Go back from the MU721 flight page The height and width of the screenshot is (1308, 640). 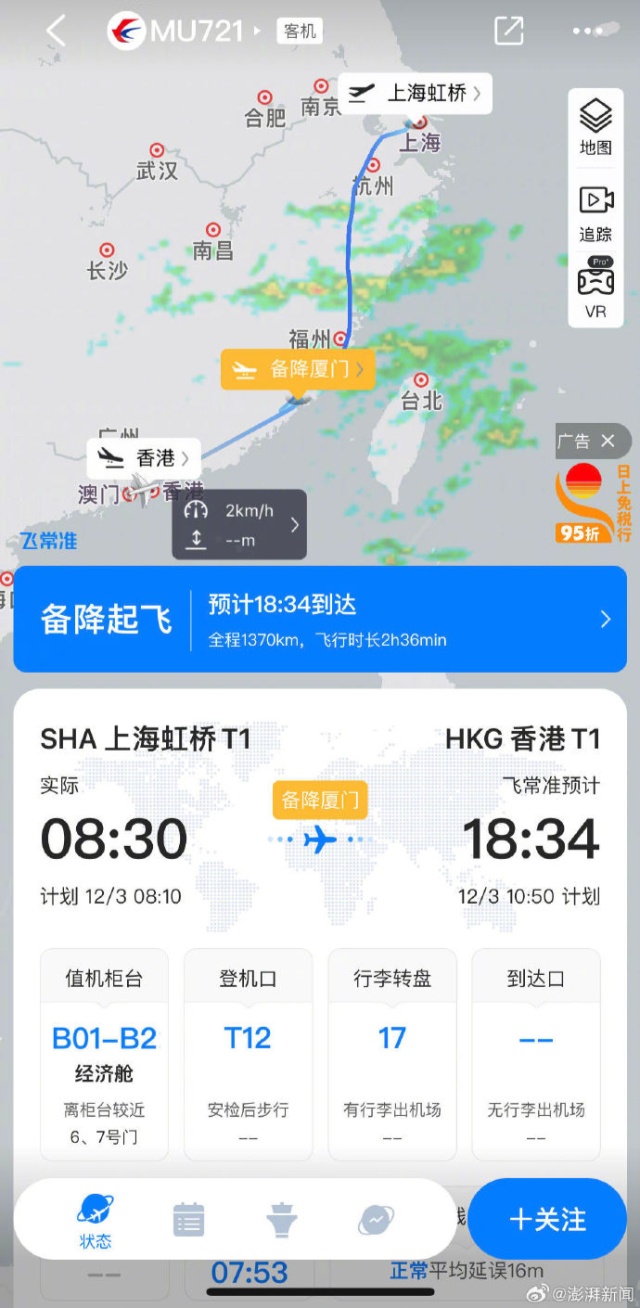point(56,31)
